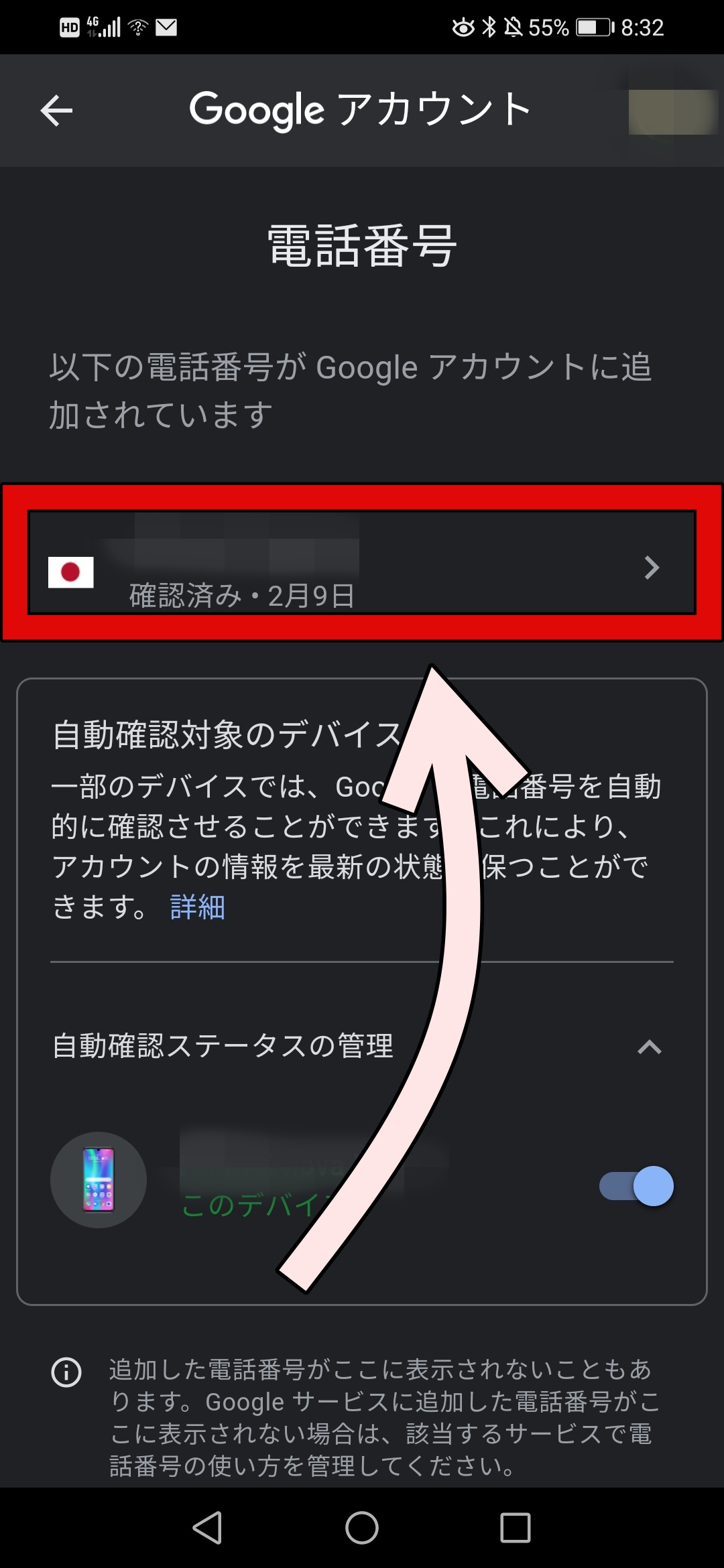Go back using the top-left arrow

tap(56, 111)
